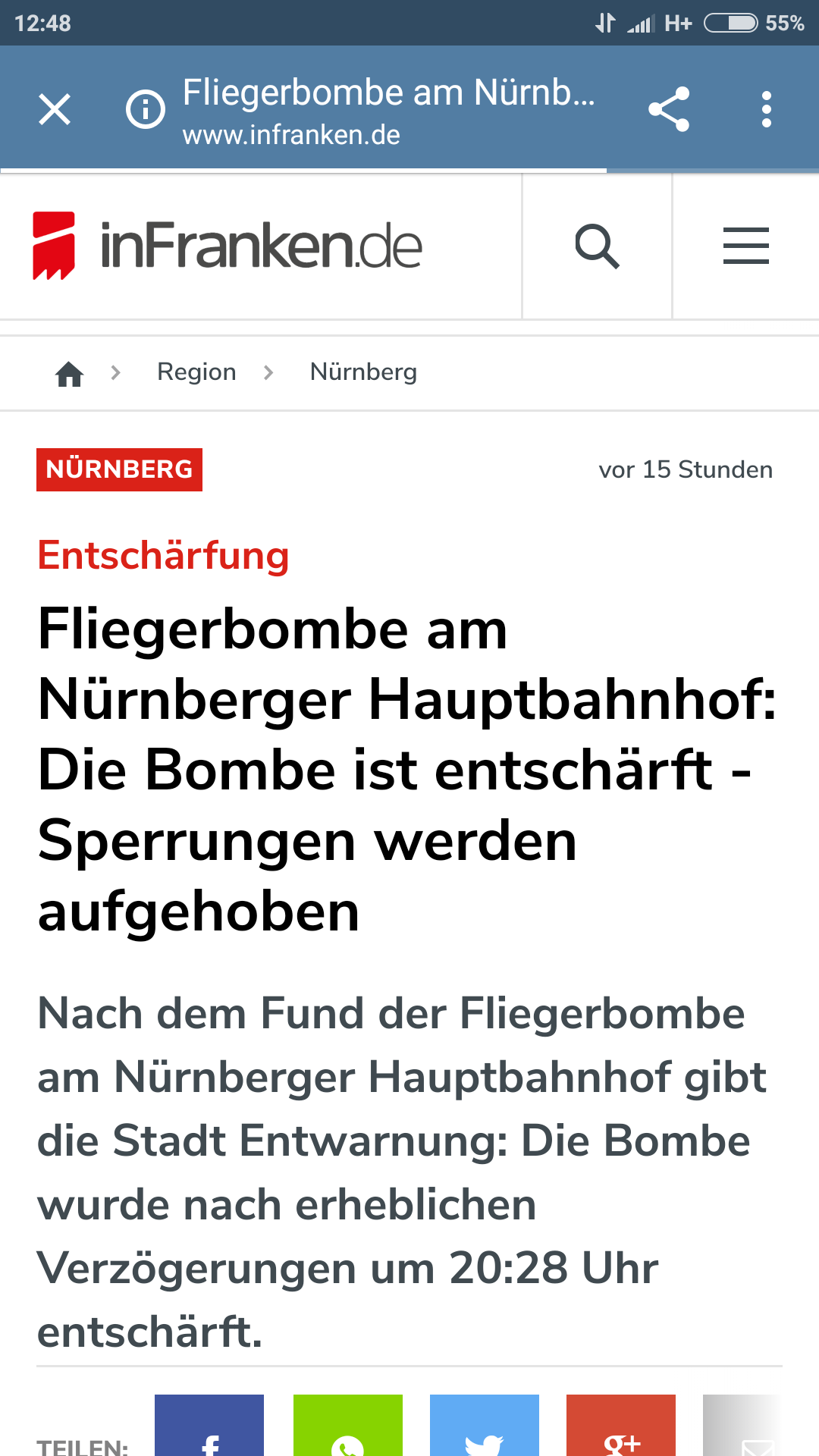Open the browser overflow menu
This screenshot has width=819, height=1456.
click(767, 109)
